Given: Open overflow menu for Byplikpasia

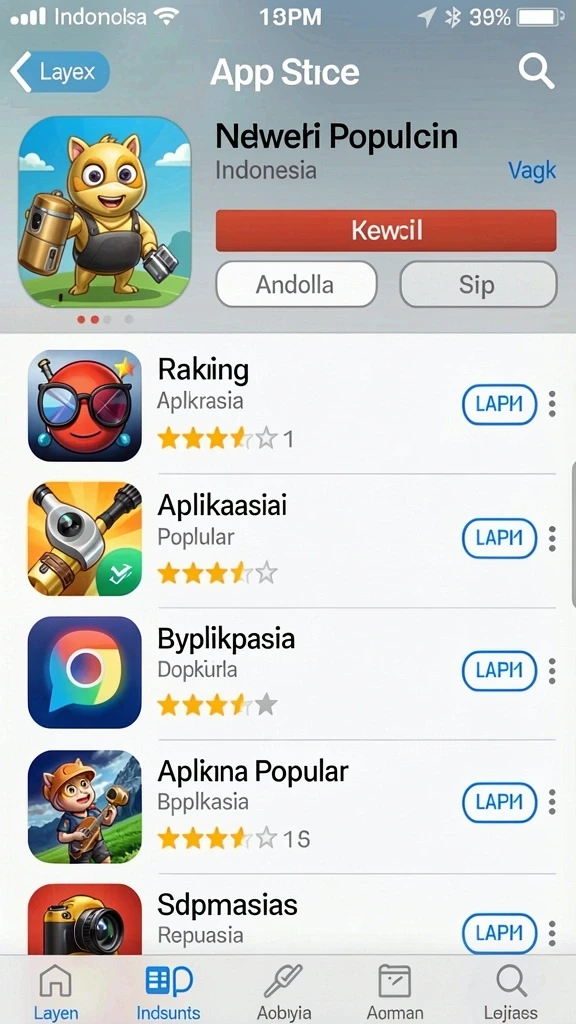Looking at the screenshot, I should click(552, 671).
